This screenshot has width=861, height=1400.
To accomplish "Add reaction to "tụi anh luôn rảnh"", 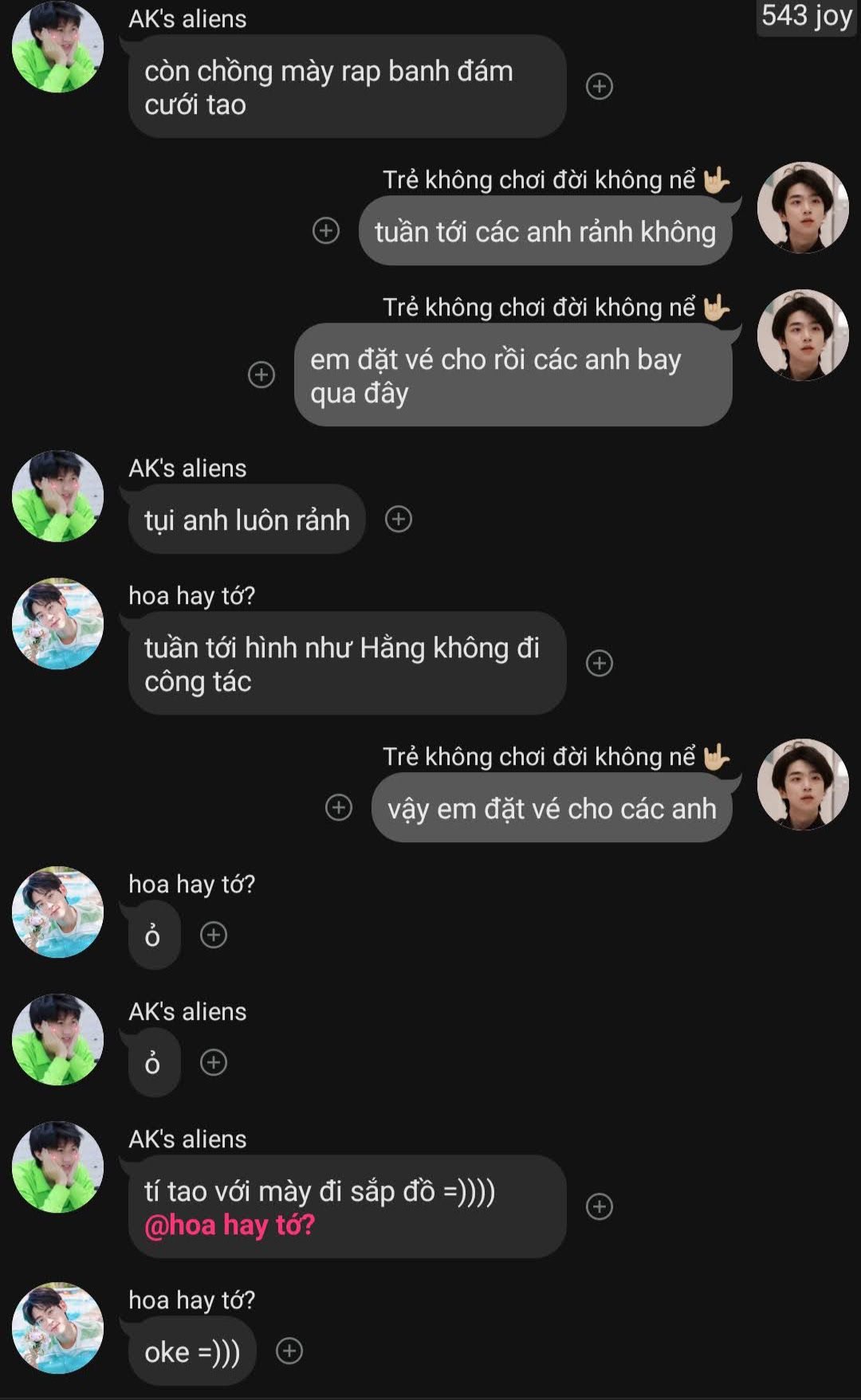I will (x=398, y=520).
